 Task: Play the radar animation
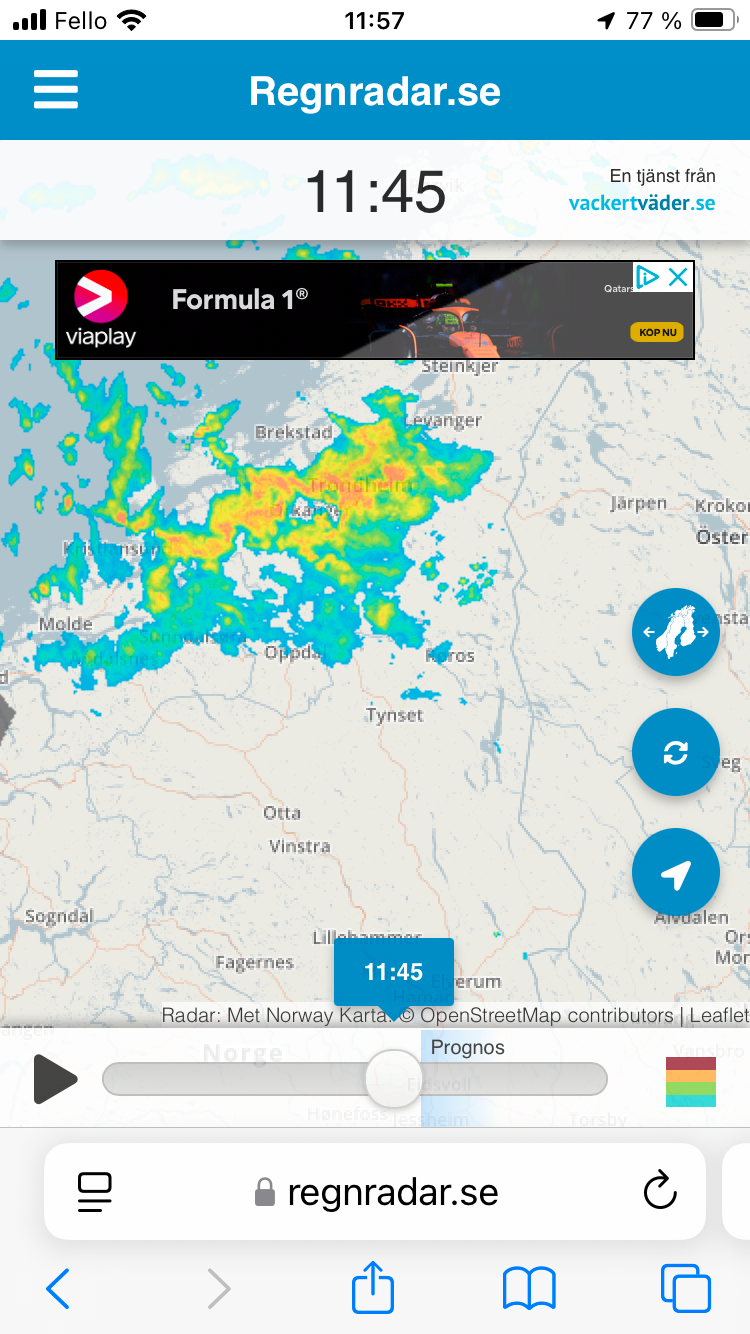coord(55,1079)
